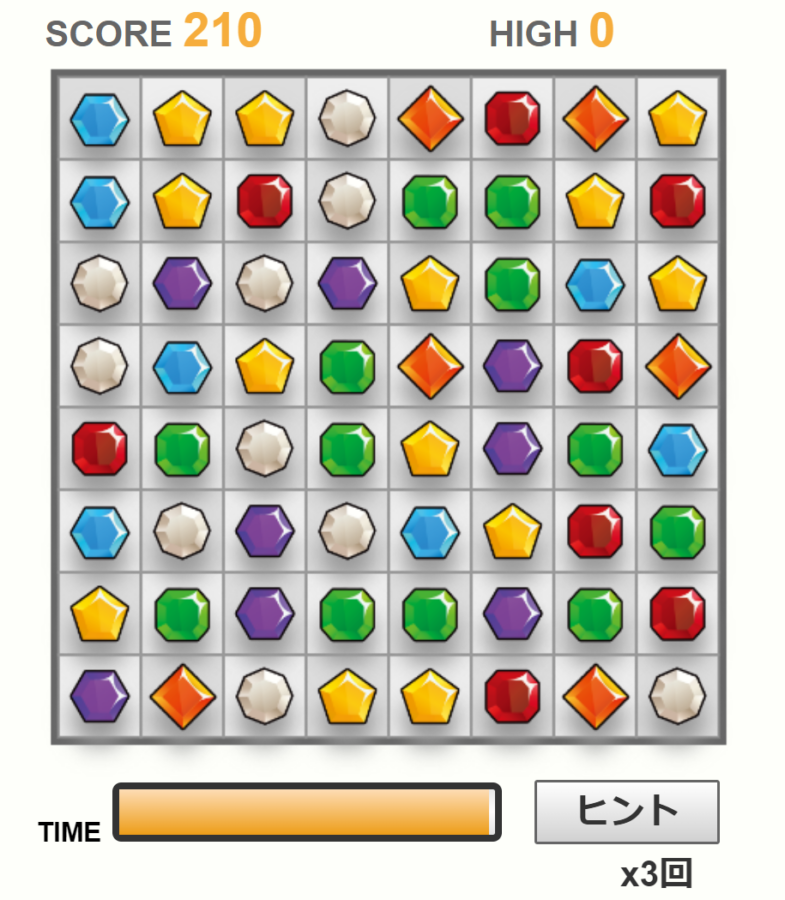Tap the yellow gem directly above the bottom-row purple gem
This screenshot has width=785, height=900.
(x=99, y=614)
